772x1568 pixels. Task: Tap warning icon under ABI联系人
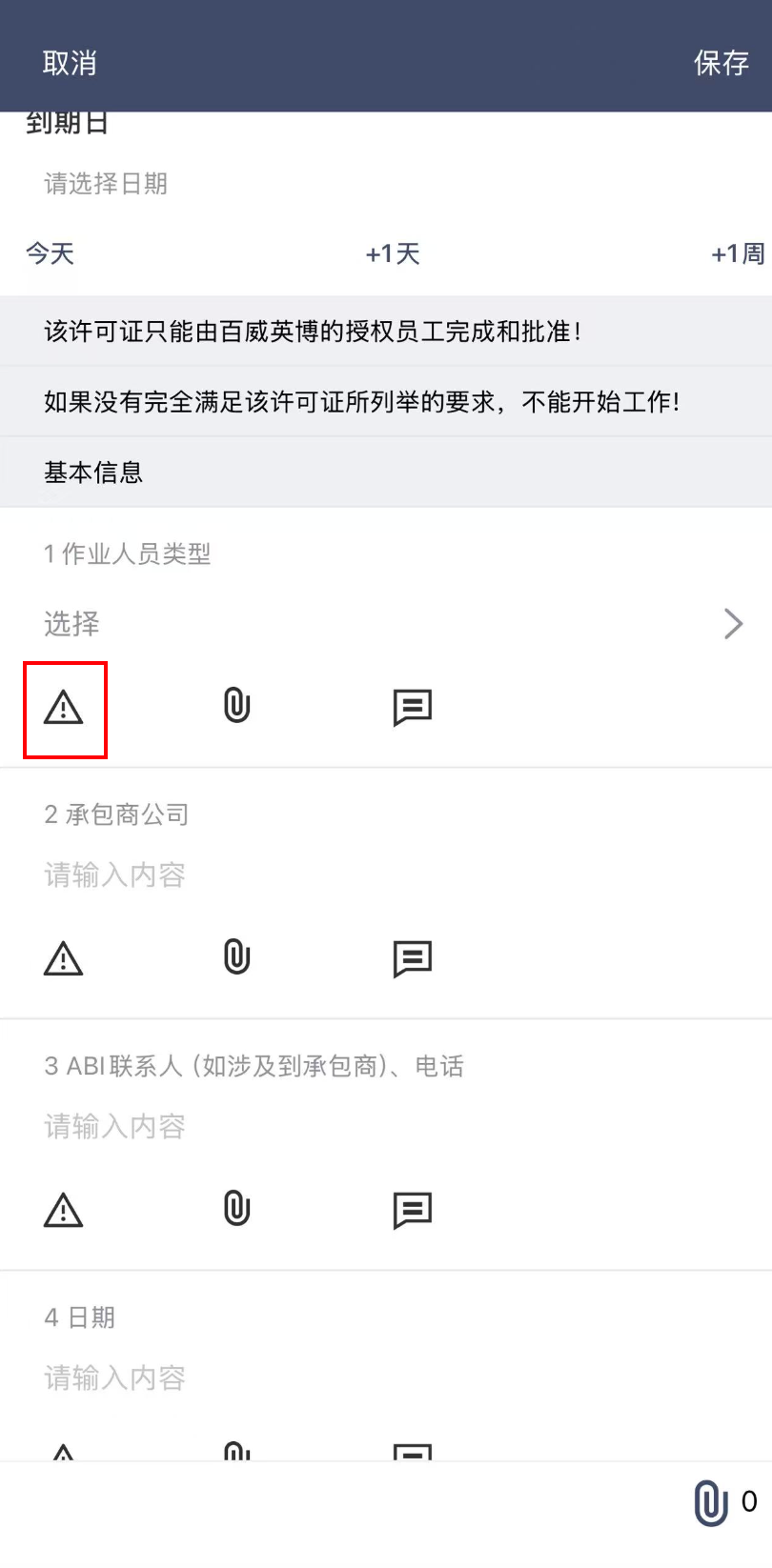(64, 1210)
